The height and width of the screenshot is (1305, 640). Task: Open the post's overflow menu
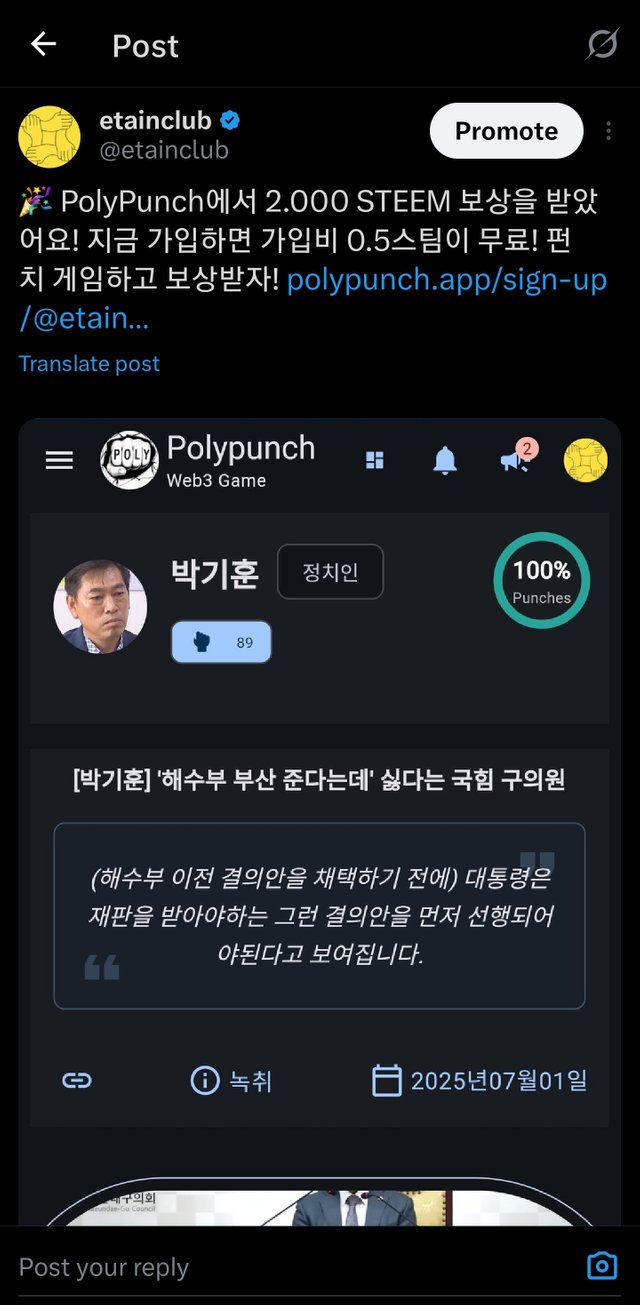pyautogui.click(x=608, y=131)
